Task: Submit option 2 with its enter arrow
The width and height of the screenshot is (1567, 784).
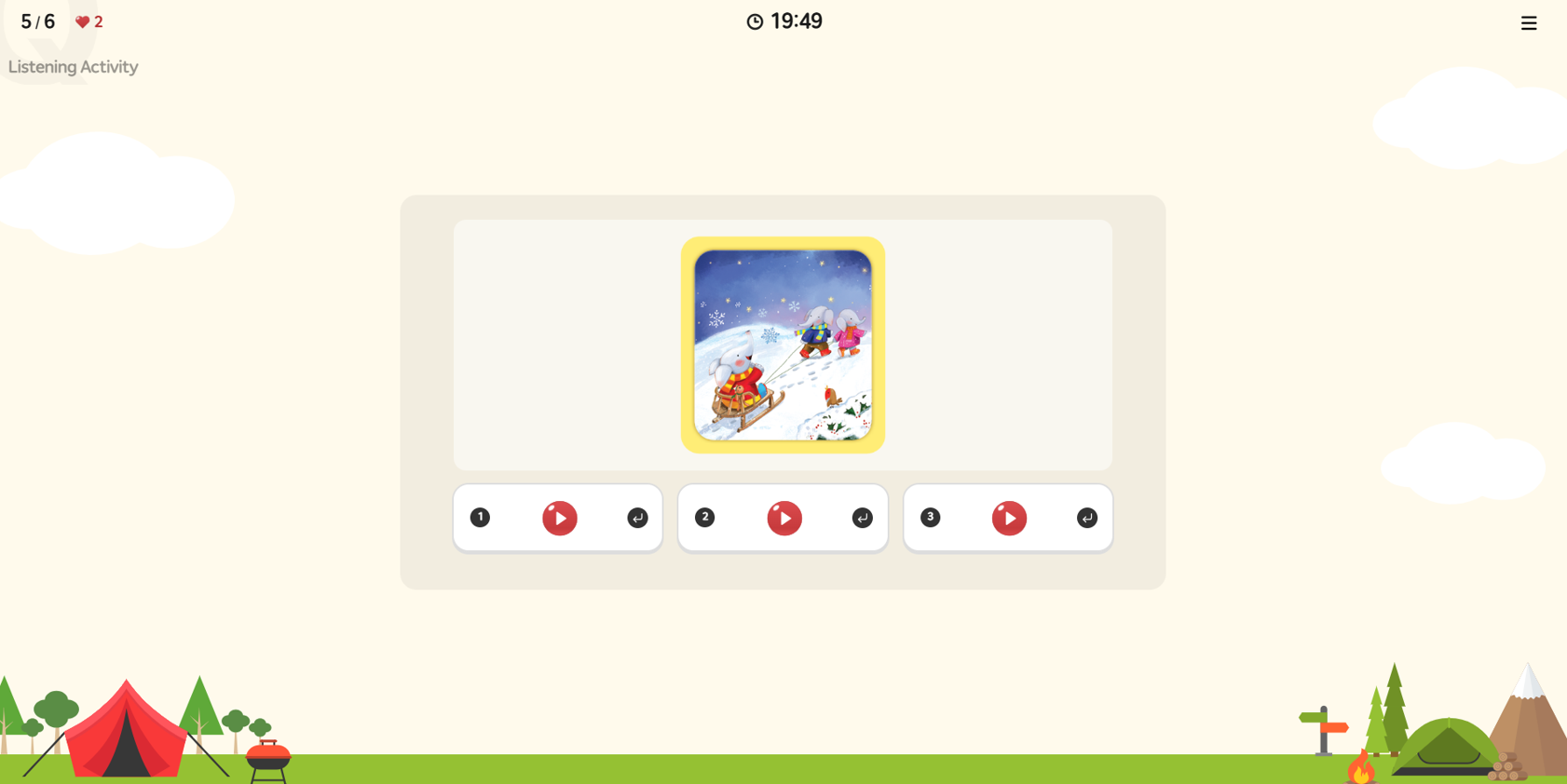Action: [x=863, y=518]
